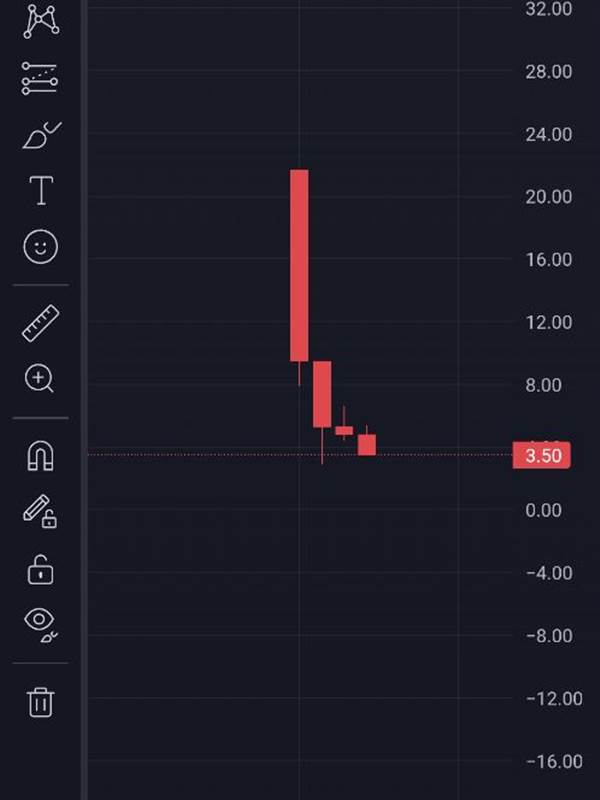Tap the 3.50 current price label
This screenshot has height=800, width=600.
point(541,456)
